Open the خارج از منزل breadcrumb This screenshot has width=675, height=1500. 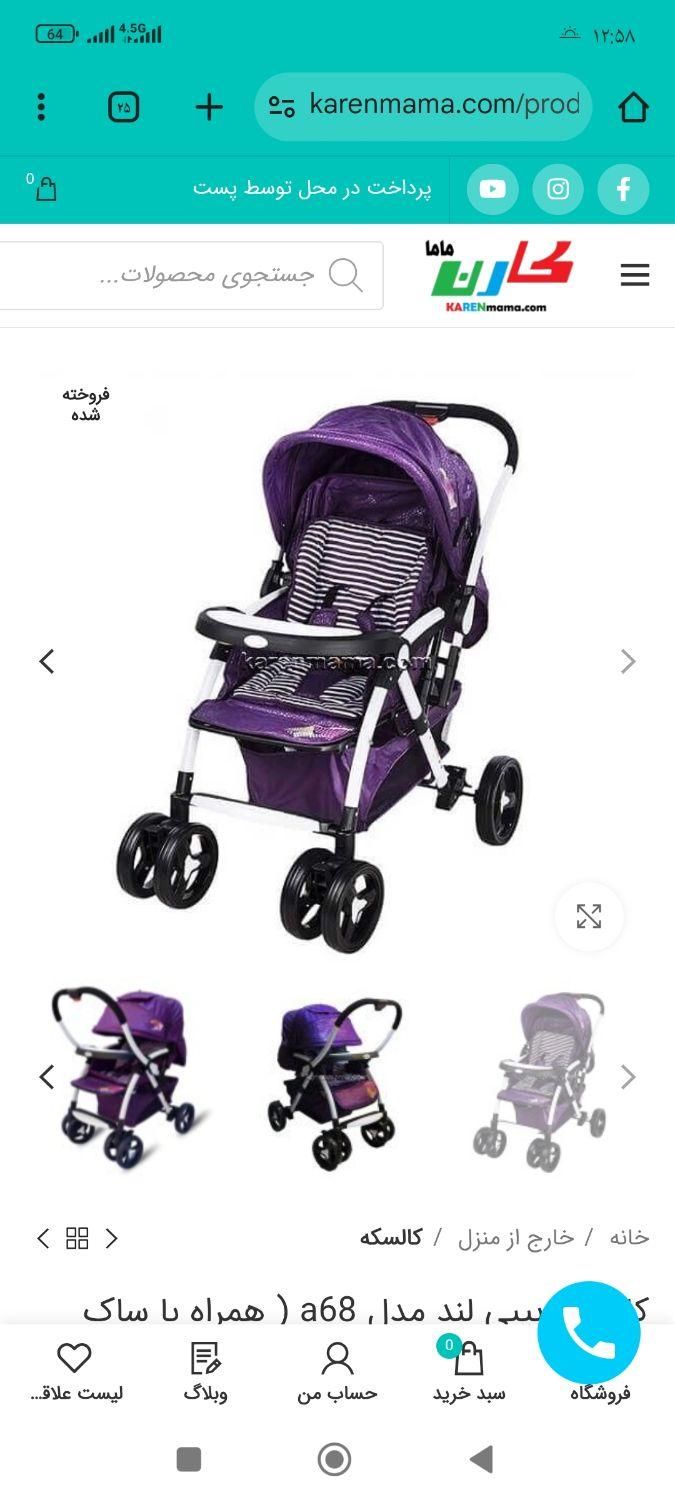(x=516, y=1238)
